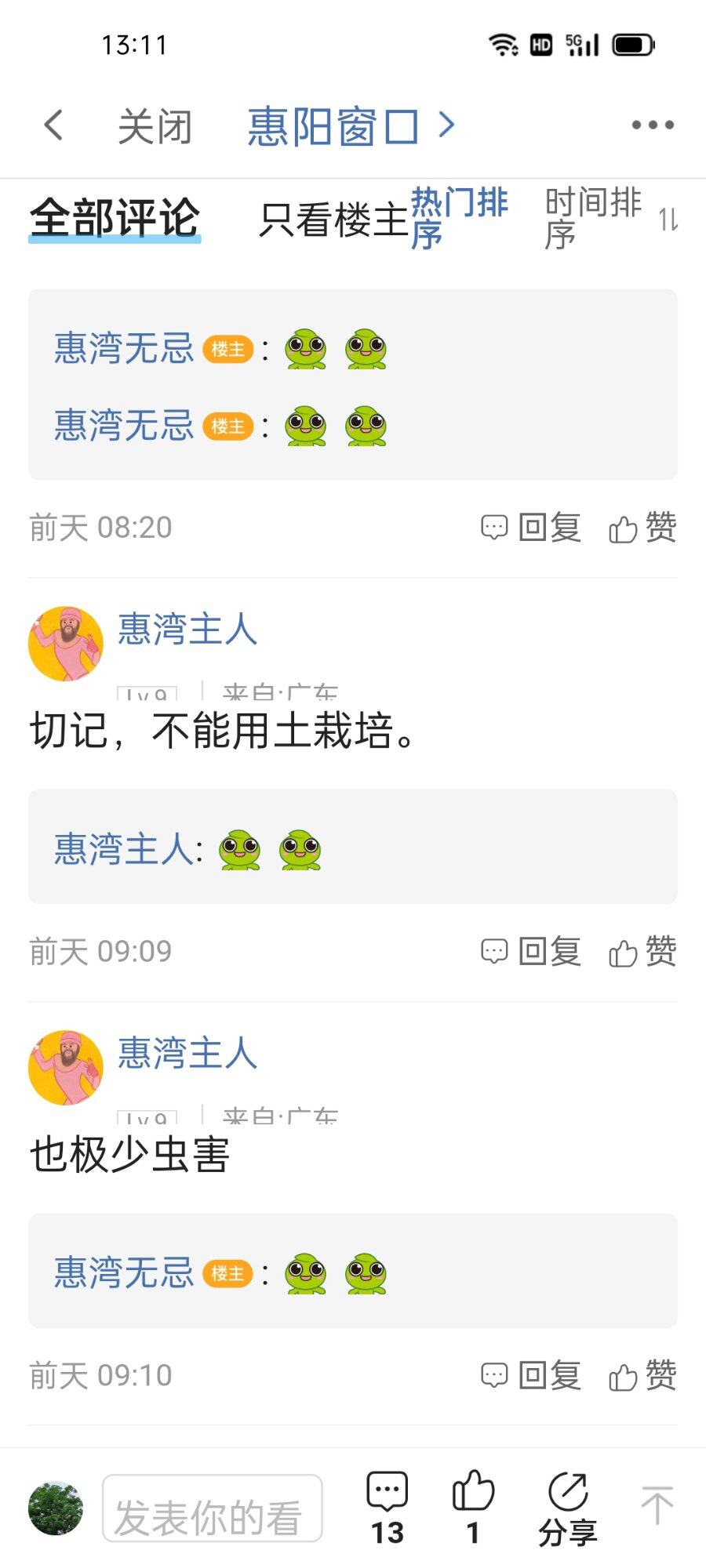This screenshot has width=706, height=1568.
Task: Reply to the 前天 08:20 comment
Action: pos(531,528)
